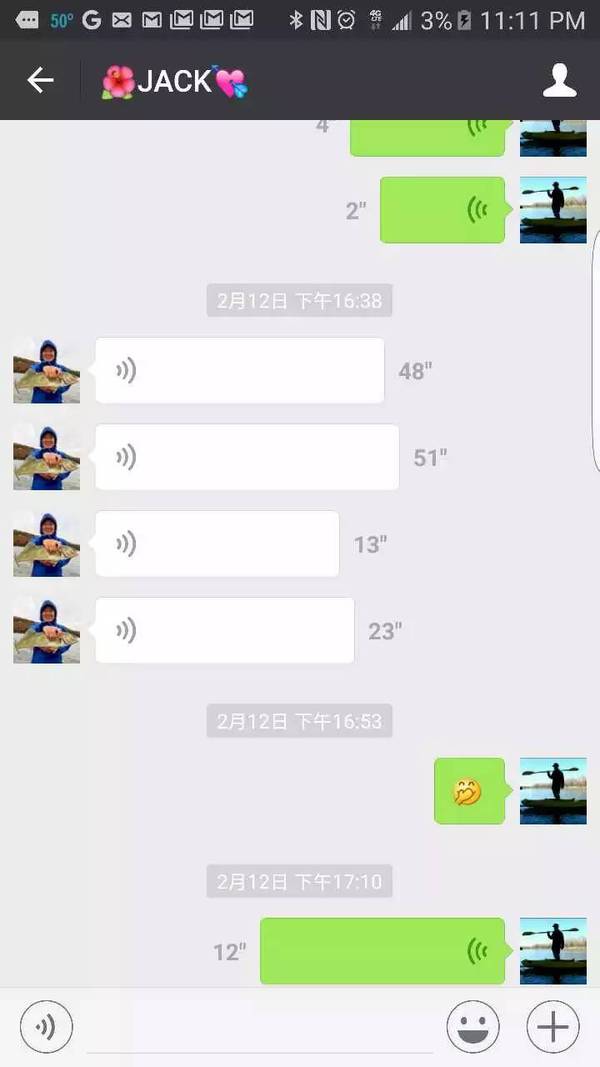Play the sent 12" voice message

click(x=382, y=951)
